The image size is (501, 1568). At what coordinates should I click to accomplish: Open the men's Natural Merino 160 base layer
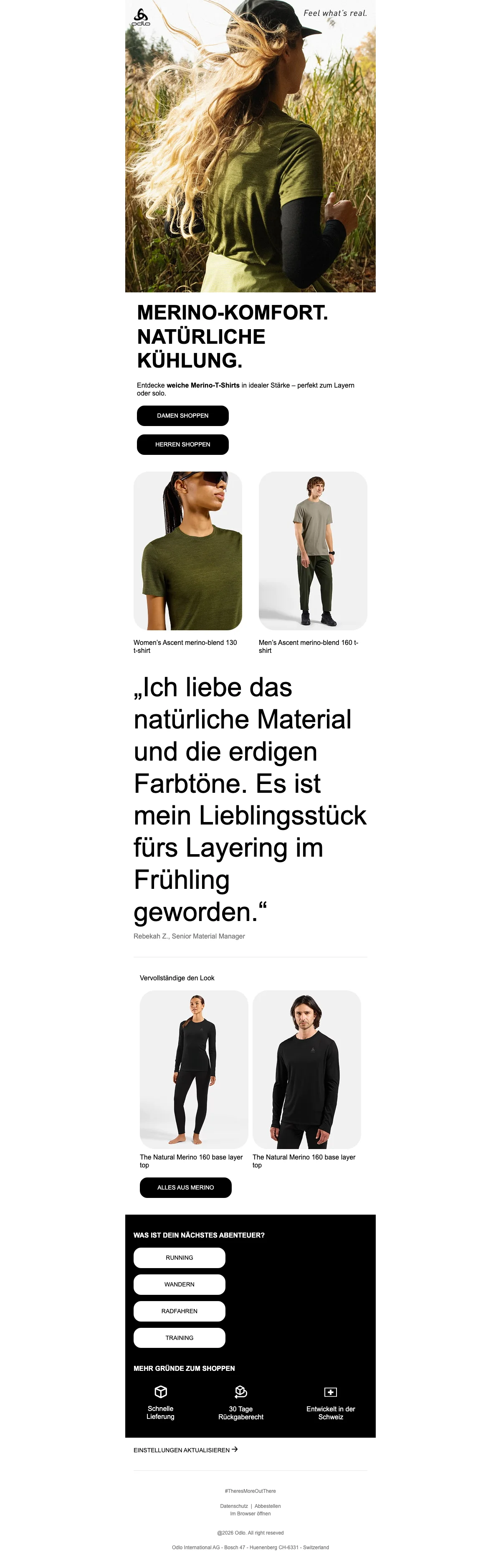[x=307, y=1069]
